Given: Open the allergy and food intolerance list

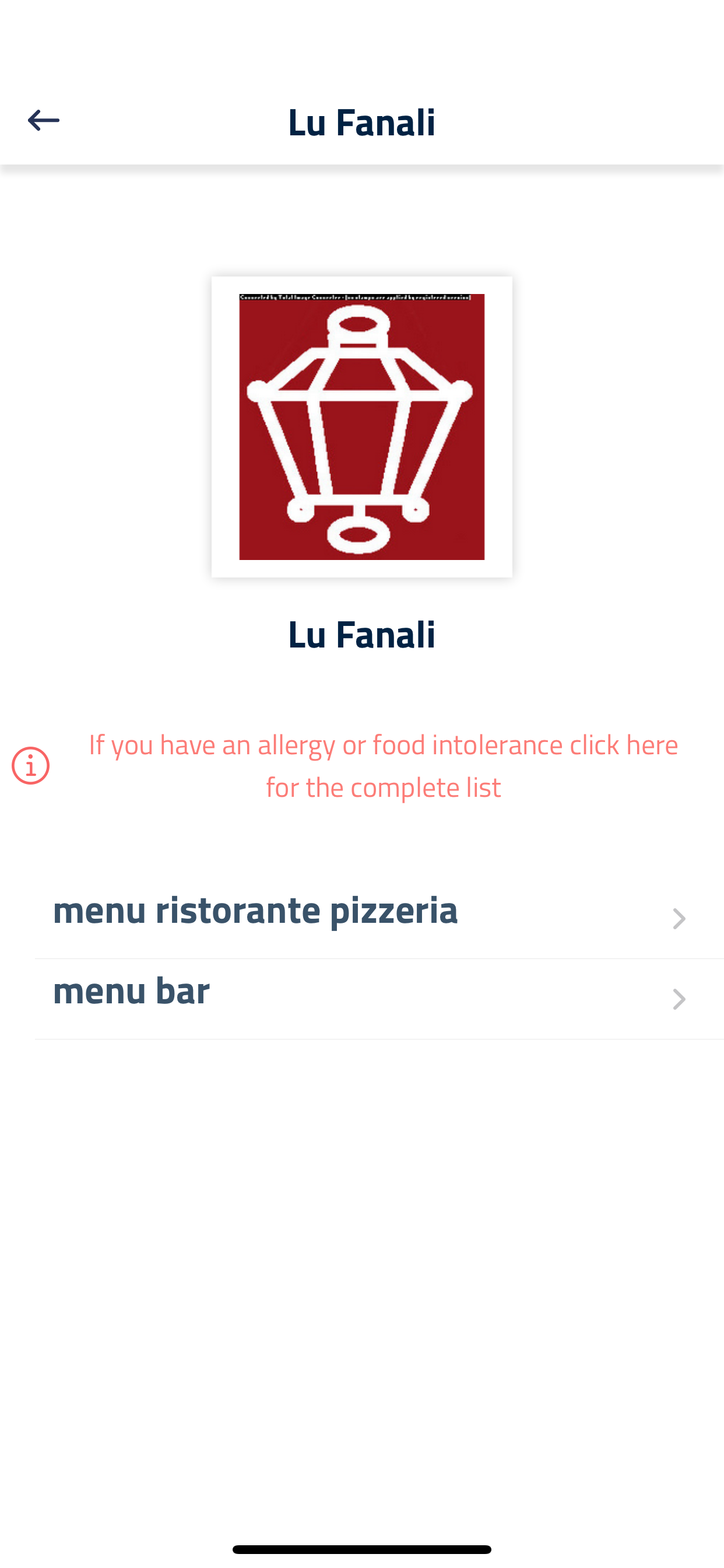Looking at the screenshot, I should [382, 766].
